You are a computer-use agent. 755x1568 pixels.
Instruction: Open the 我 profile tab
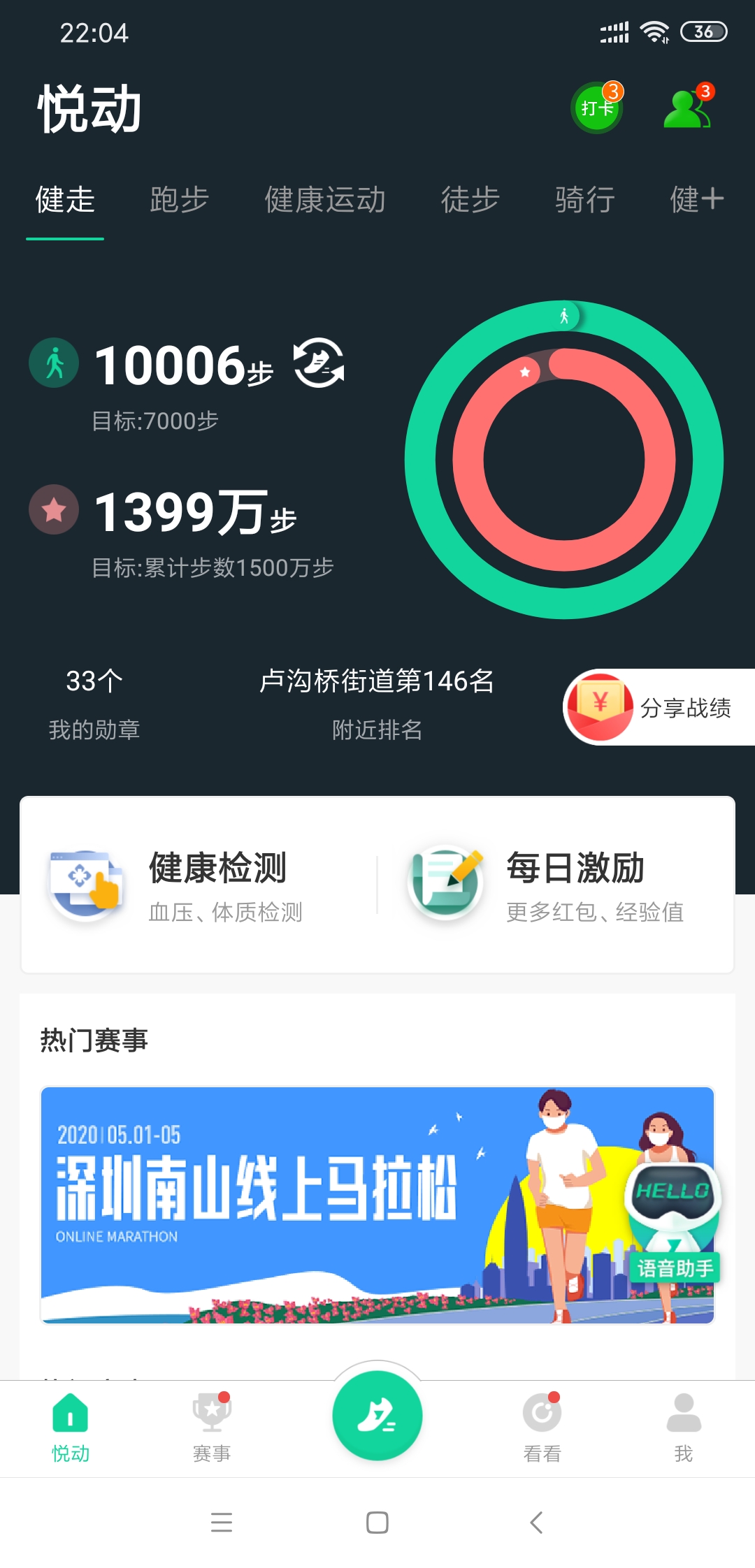684,1427
